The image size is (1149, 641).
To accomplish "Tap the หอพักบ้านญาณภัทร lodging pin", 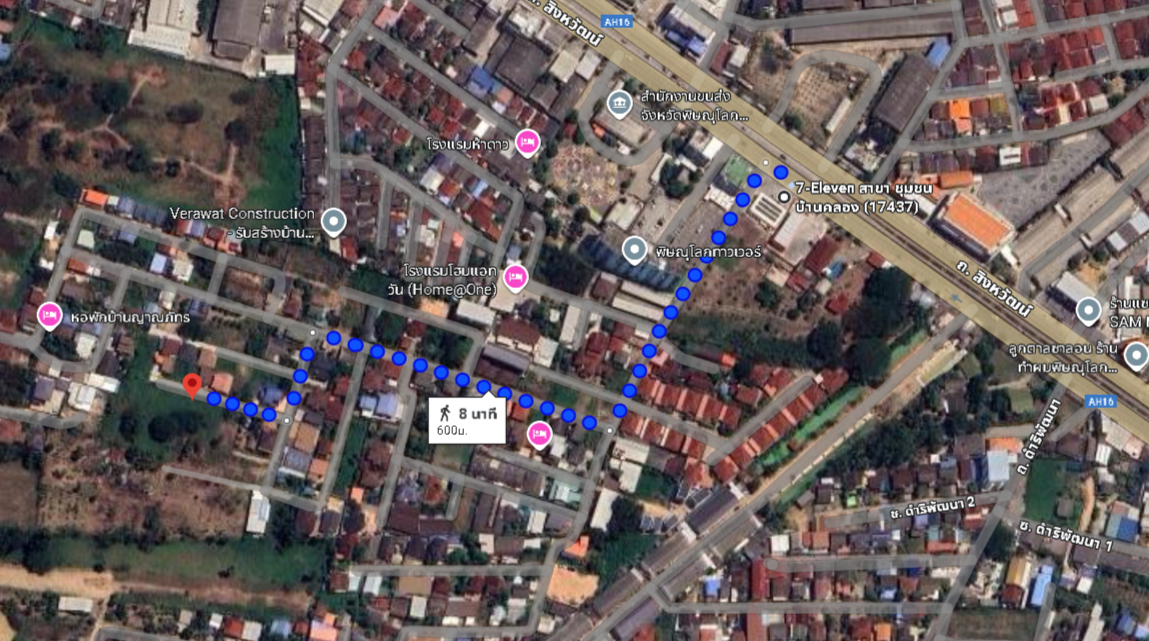I will (x=50, y=316).
